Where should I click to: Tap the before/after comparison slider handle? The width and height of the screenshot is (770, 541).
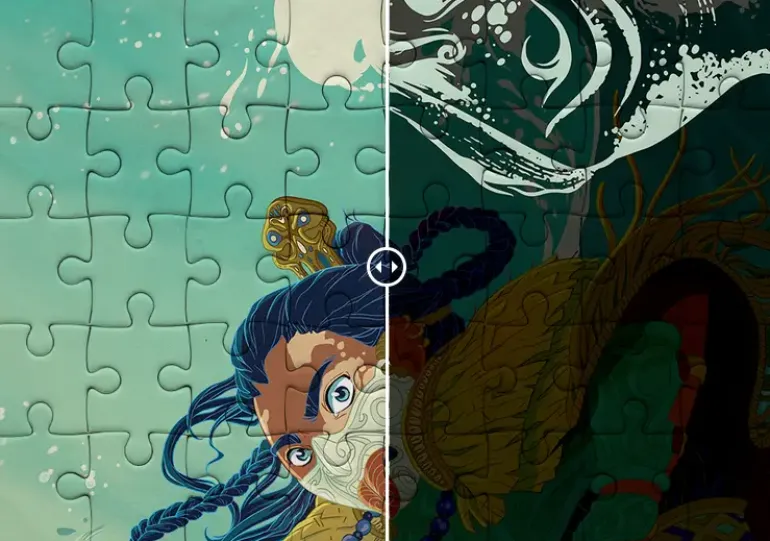(386, 267)
